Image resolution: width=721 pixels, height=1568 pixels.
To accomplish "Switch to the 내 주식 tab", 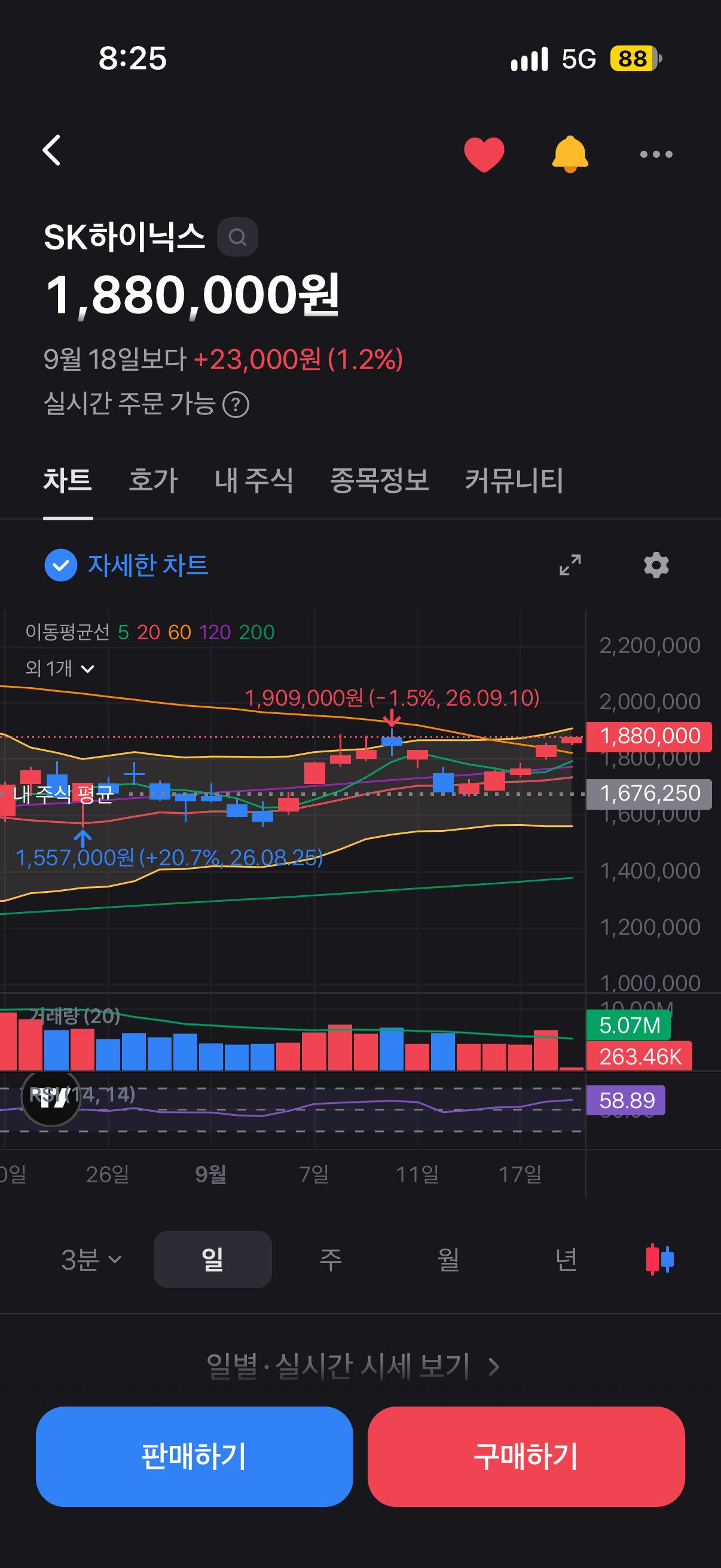I will click(x=253, y=480).
